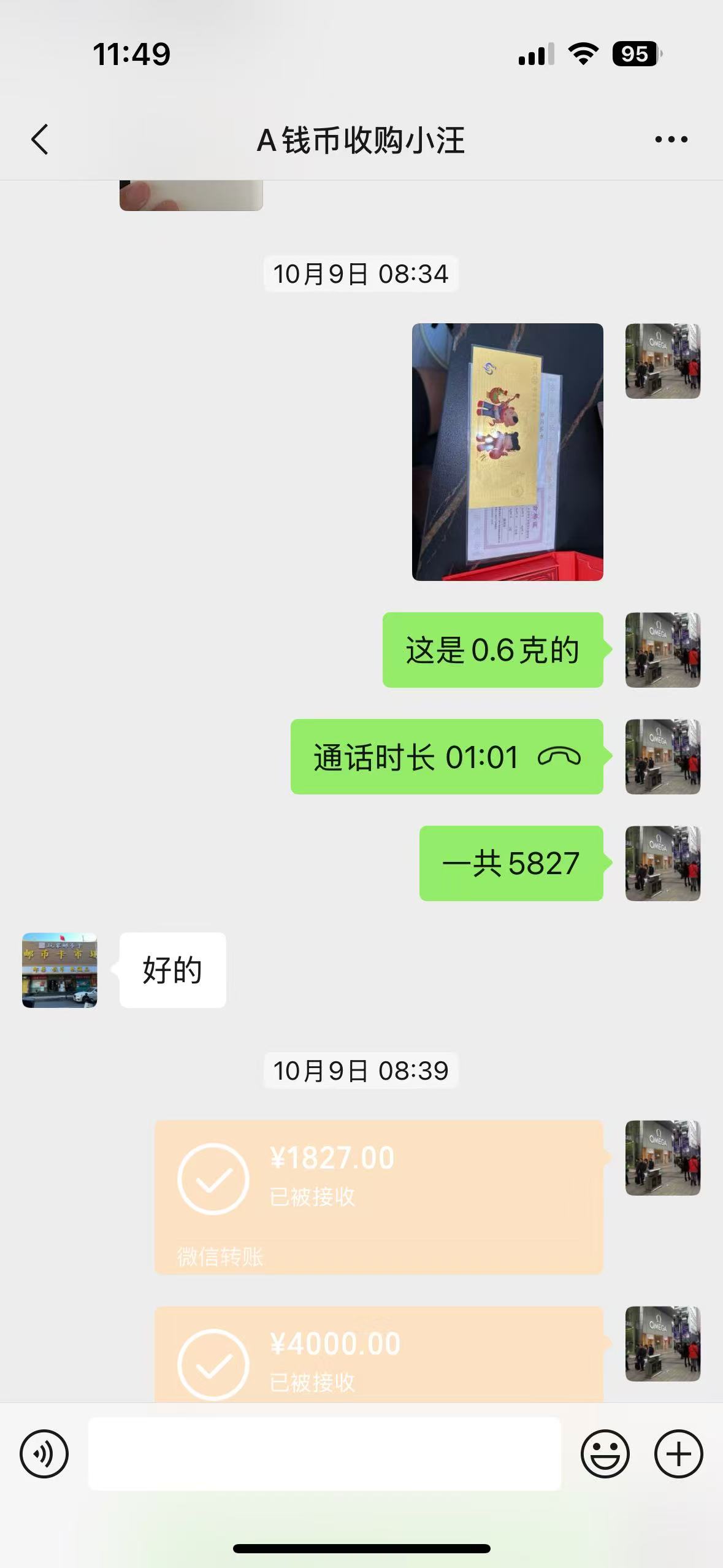Open my avatar beside 这是0.6克的
Screen dimensions: 723x1568
coord(662,650)
